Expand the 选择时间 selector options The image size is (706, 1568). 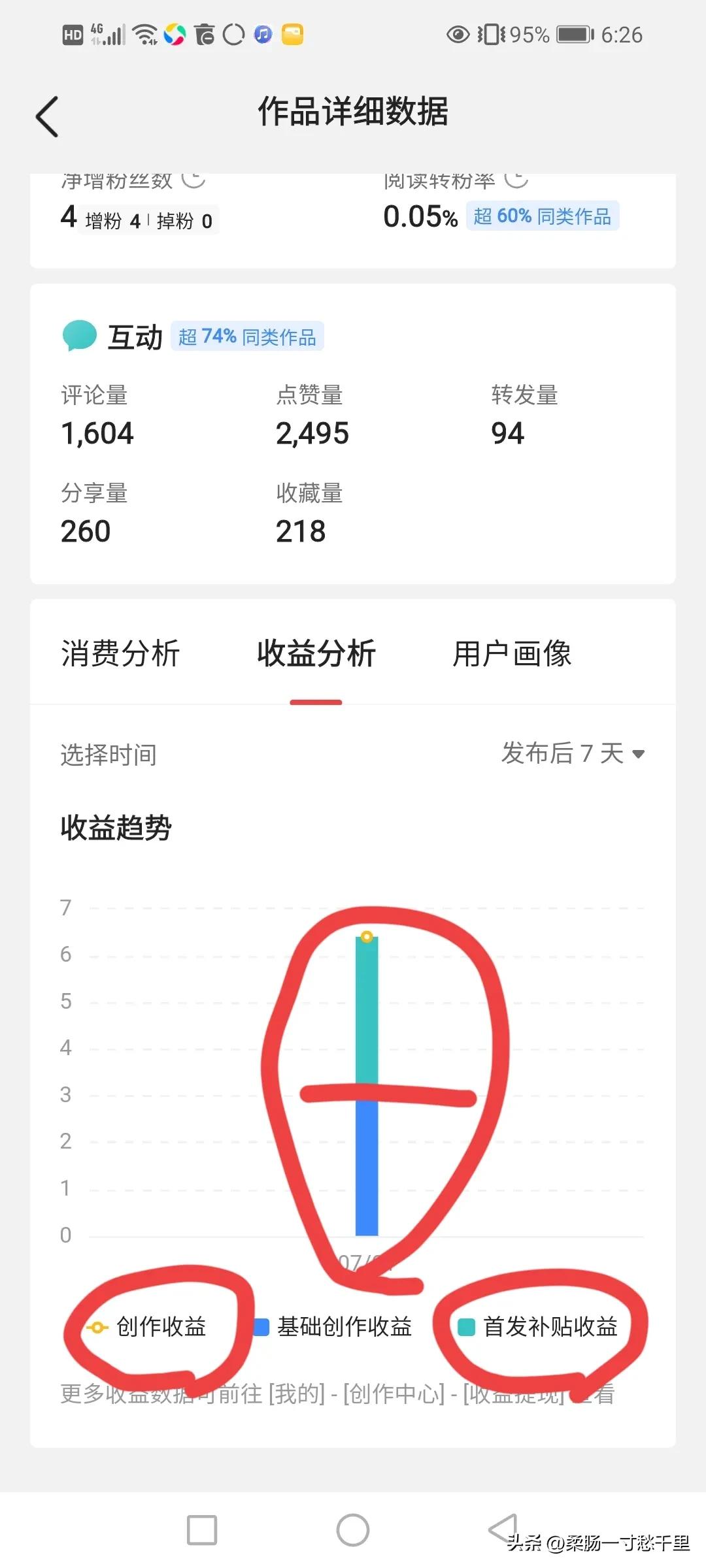click(x=107, y=755)
